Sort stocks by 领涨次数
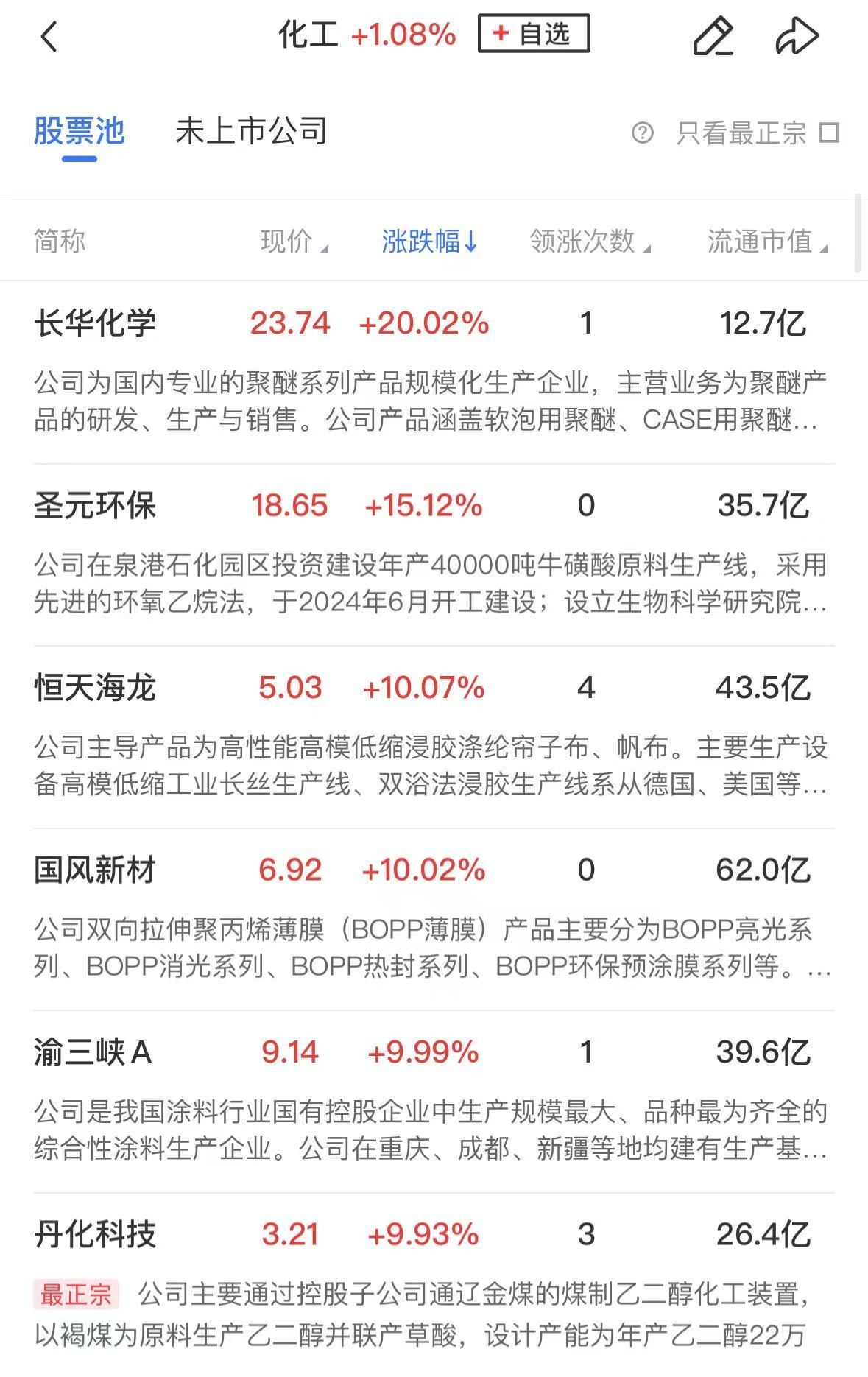Viewport: 868px width, 1377px height. click(589, 242)
